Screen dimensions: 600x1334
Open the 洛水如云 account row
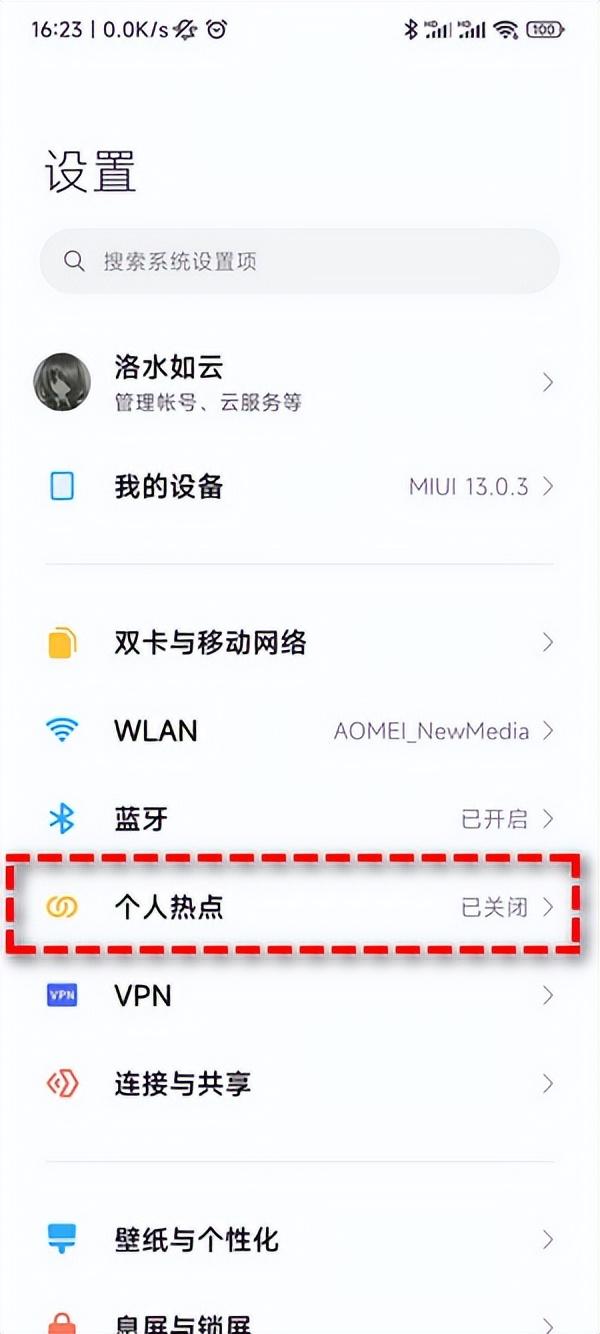(x=299, y=382)
